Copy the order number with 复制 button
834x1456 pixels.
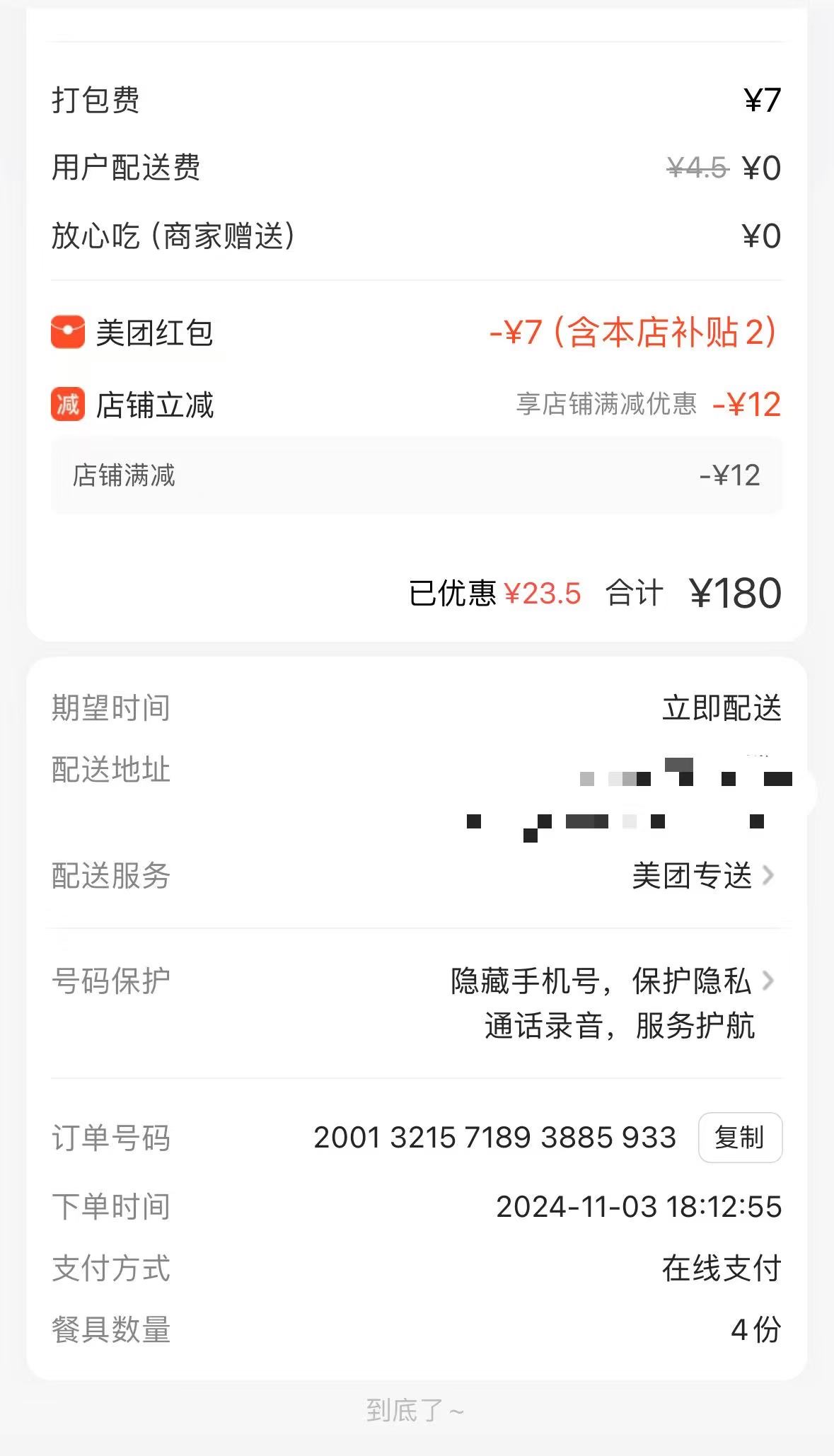[x=740, y=1138]
